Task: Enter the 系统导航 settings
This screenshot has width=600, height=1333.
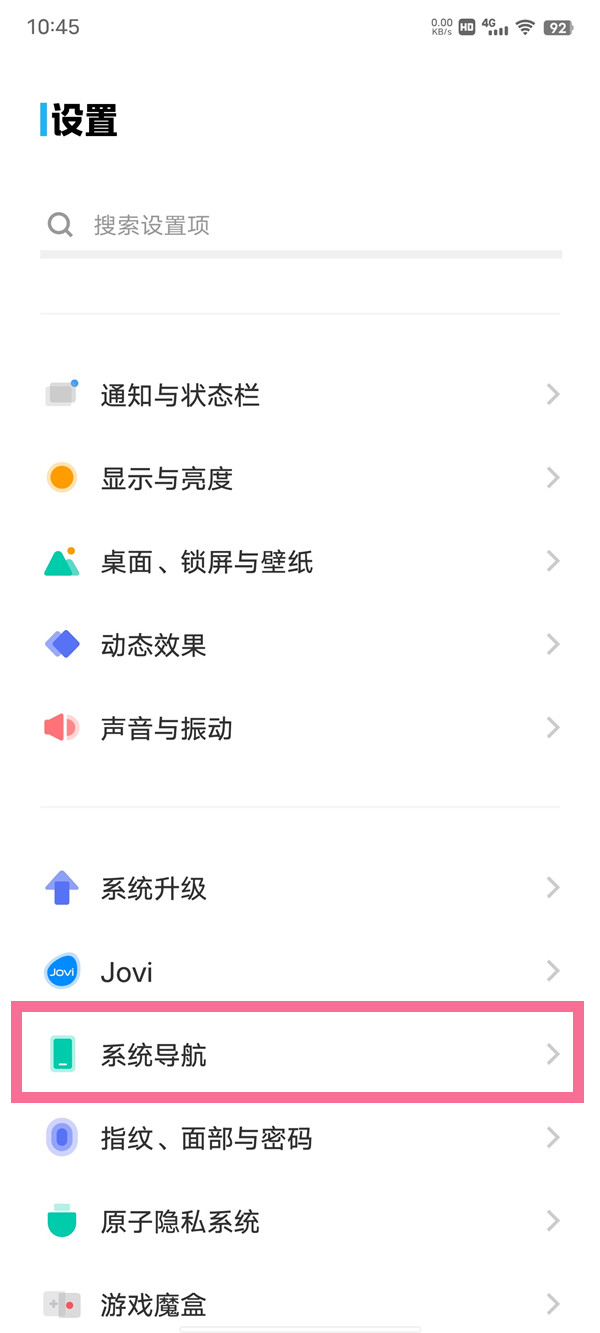Action: pos(300,1054)
